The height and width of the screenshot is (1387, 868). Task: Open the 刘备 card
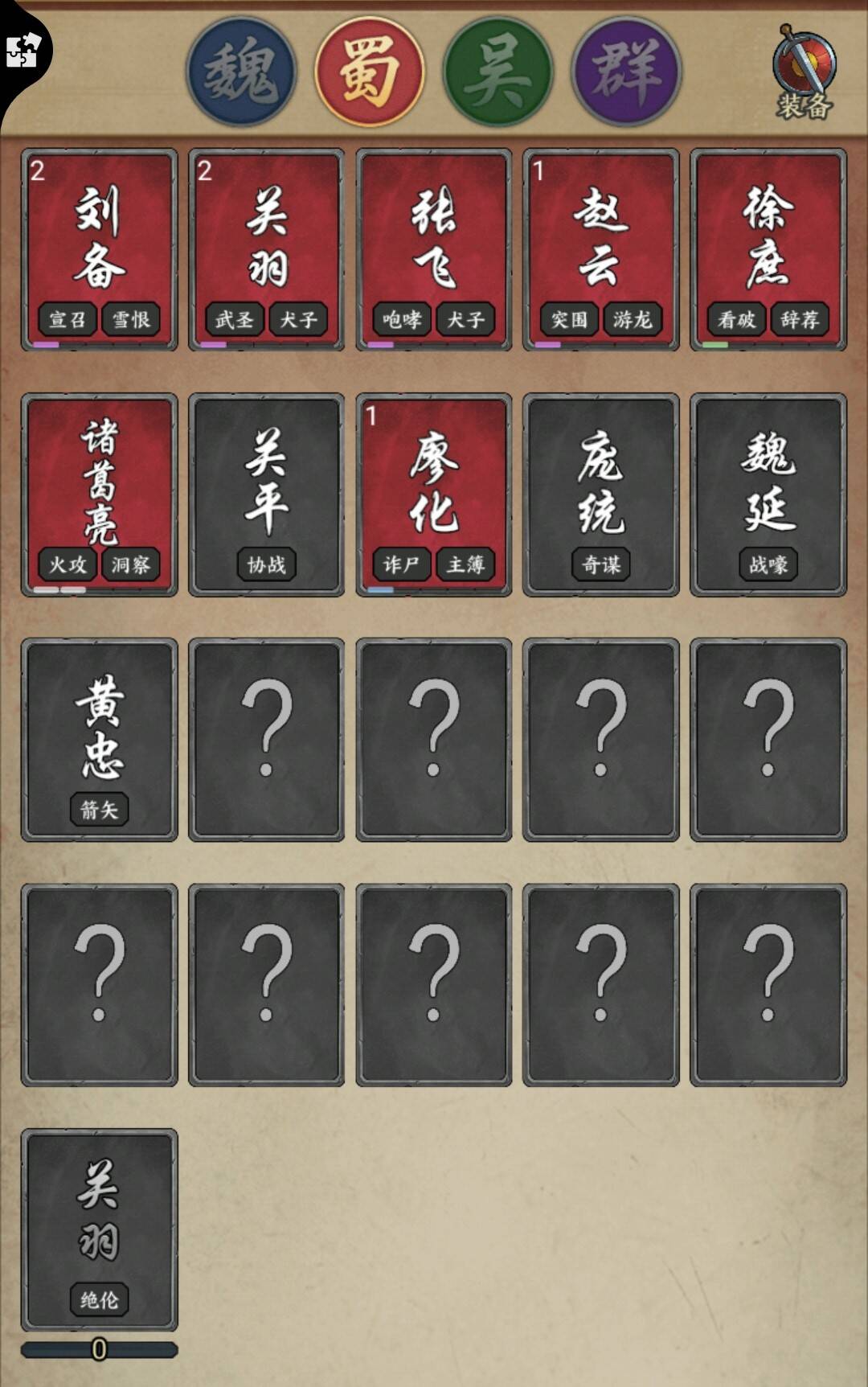99,249
